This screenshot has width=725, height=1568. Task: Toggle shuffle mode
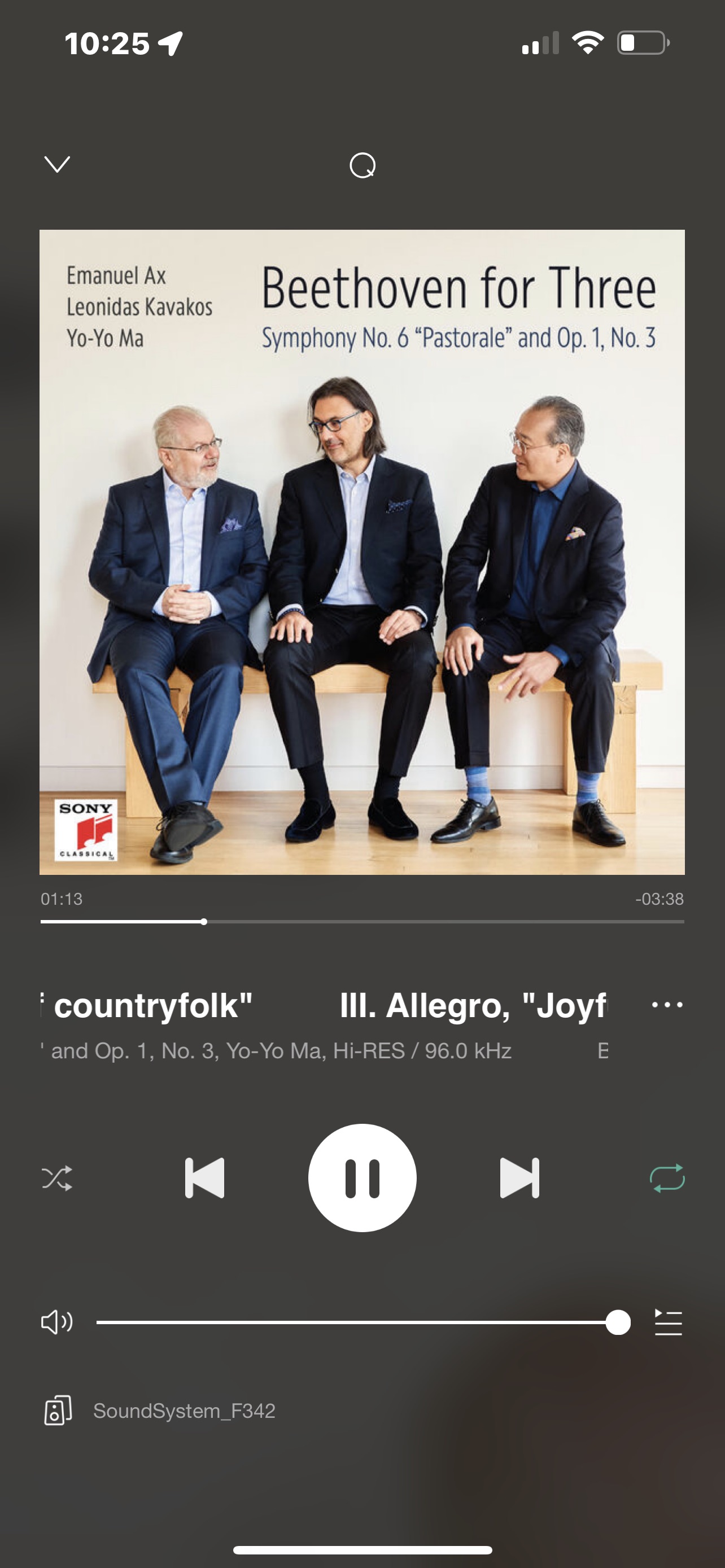[x=56, y=1179]
